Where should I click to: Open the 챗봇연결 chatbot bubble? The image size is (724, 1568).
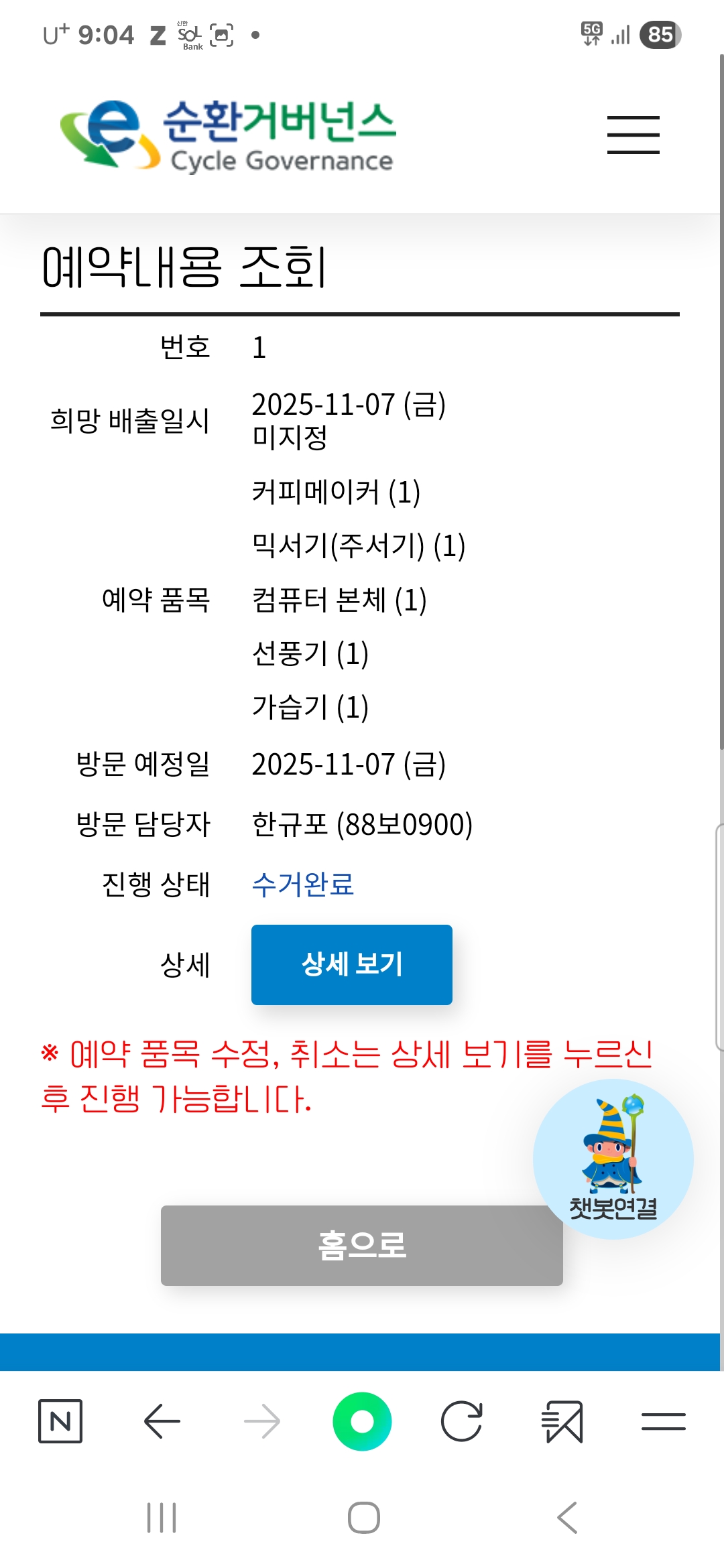[x=613, y=1159]
